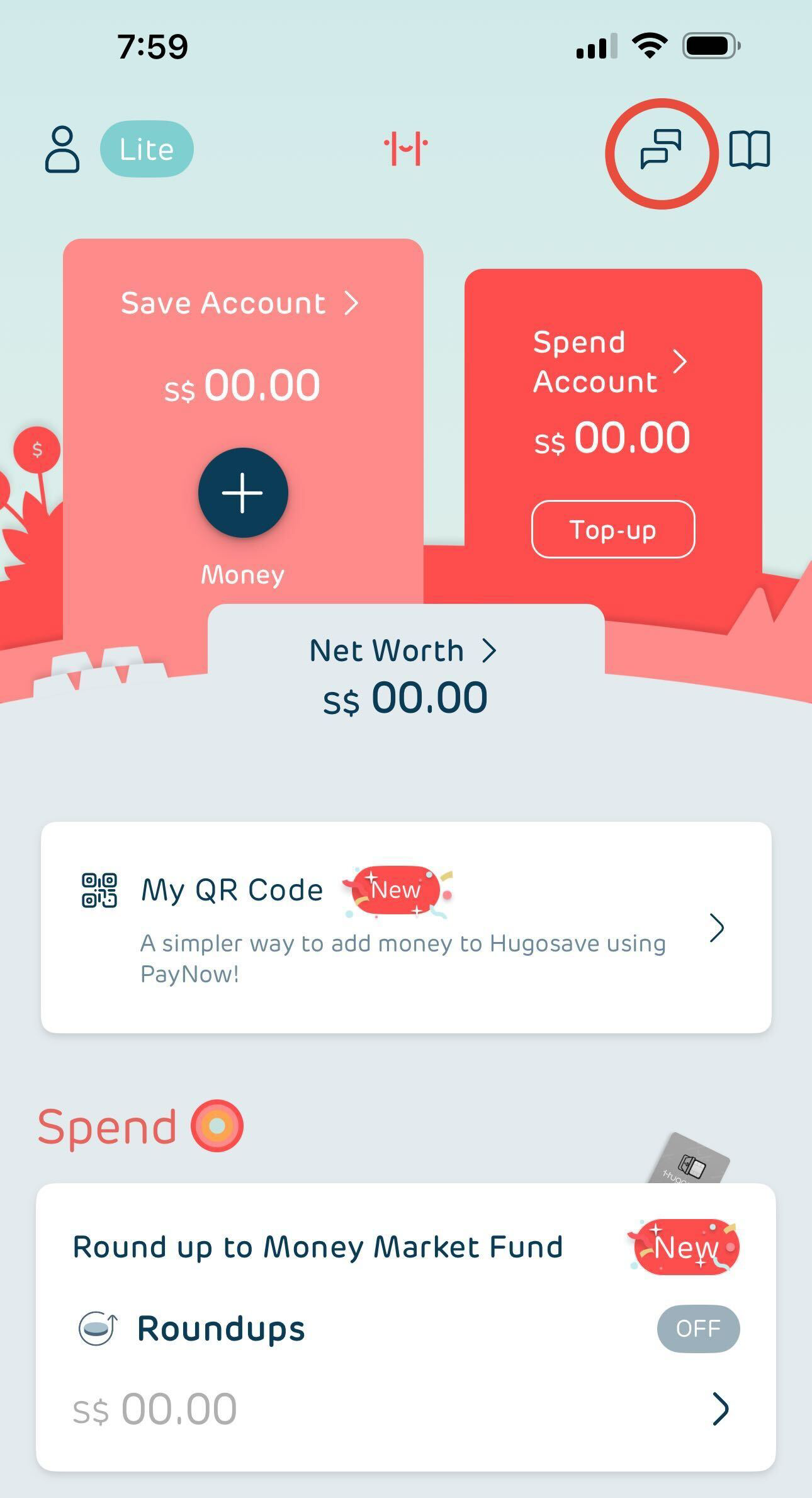View Net Worth breakdown

404,650
